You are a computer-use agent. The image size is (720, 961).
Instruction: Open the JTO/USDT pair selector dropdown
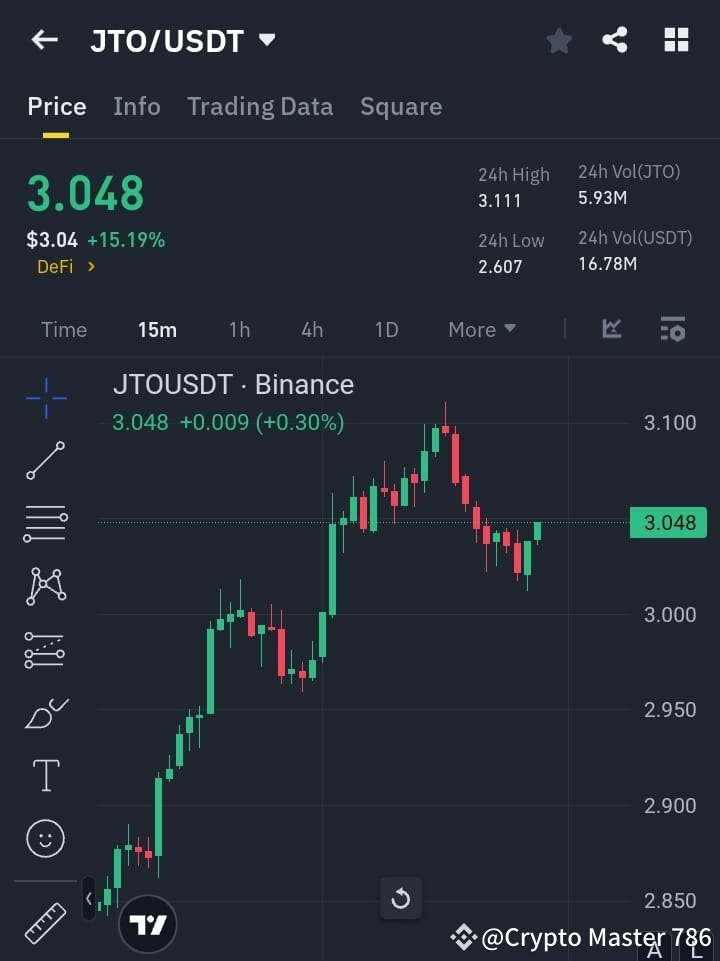click(266, 41)
